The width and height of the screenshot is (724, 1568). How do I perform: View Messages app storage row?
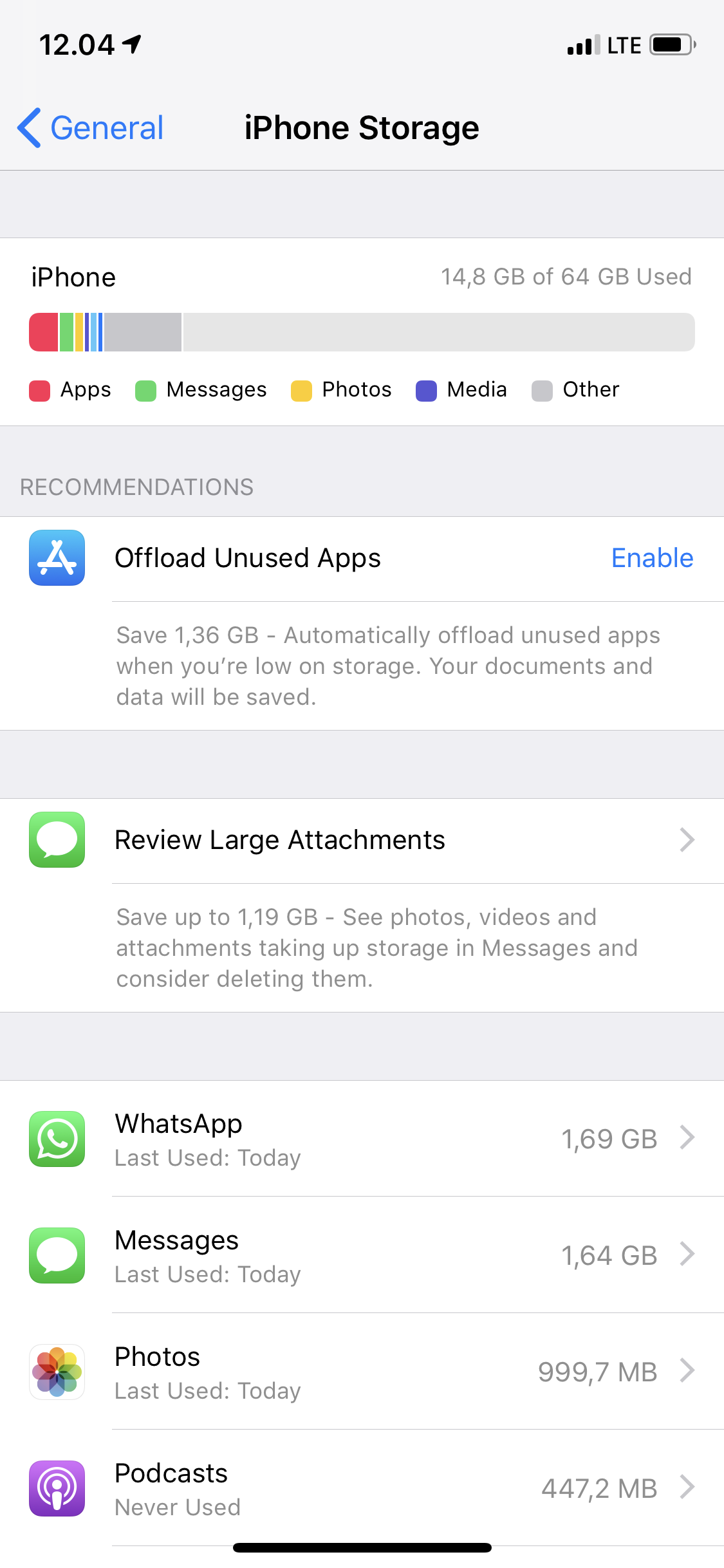pos(362,1255)
